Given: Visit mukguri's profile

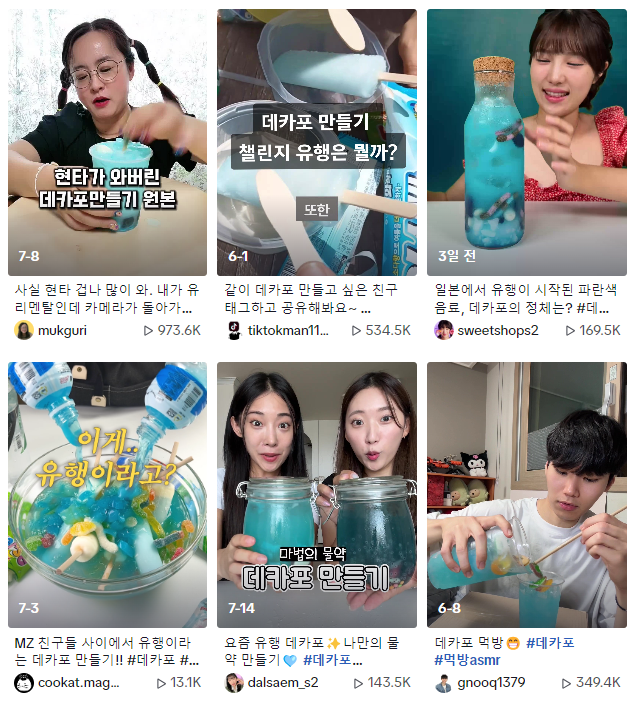Looking at the screenshot, I should pyautogui.click(x=61, y=330).
